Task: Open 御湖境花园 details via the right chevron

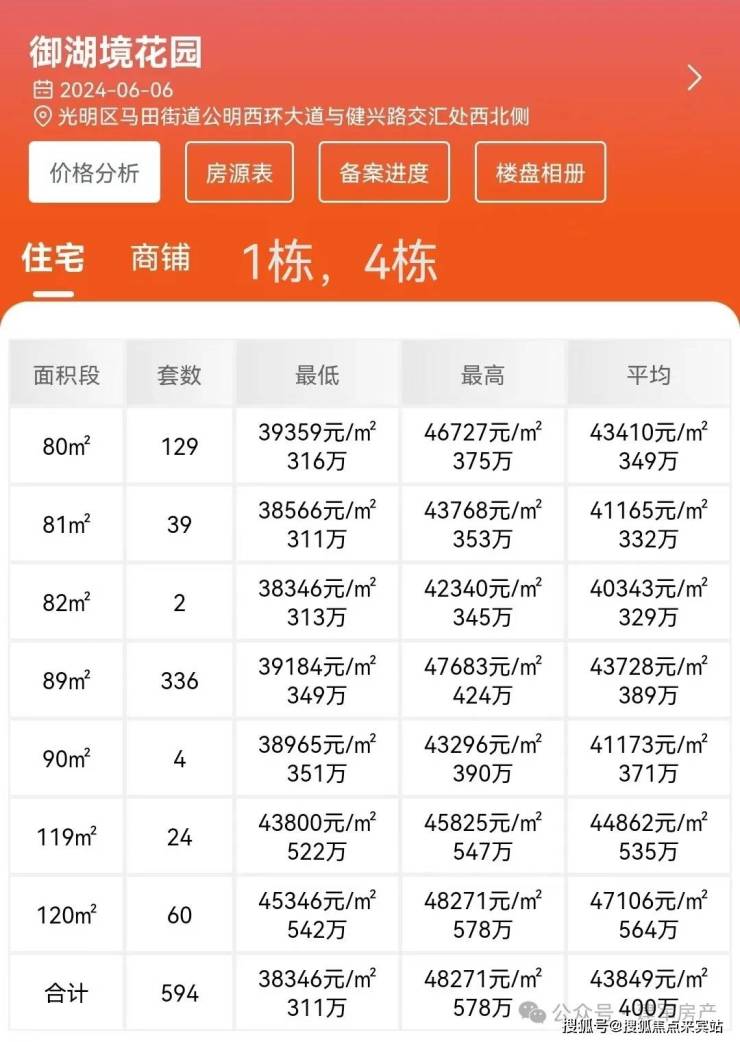Action: (695, 77)
